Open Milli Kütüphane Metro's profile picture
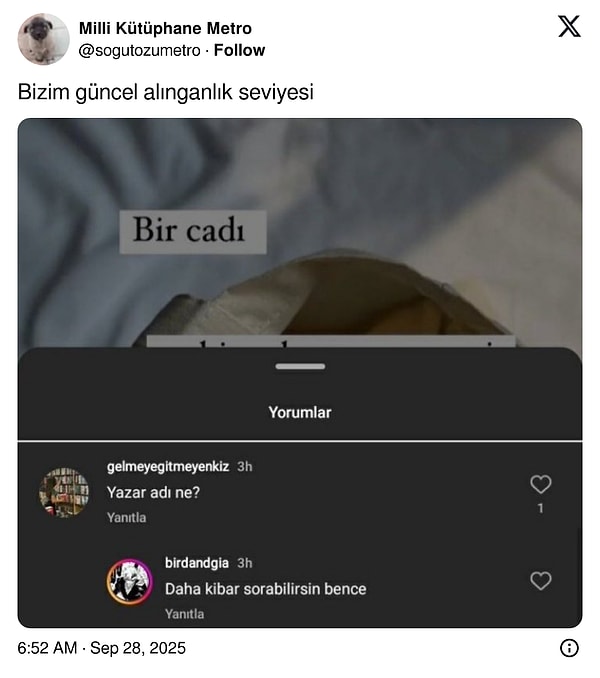 pos(43,39)
